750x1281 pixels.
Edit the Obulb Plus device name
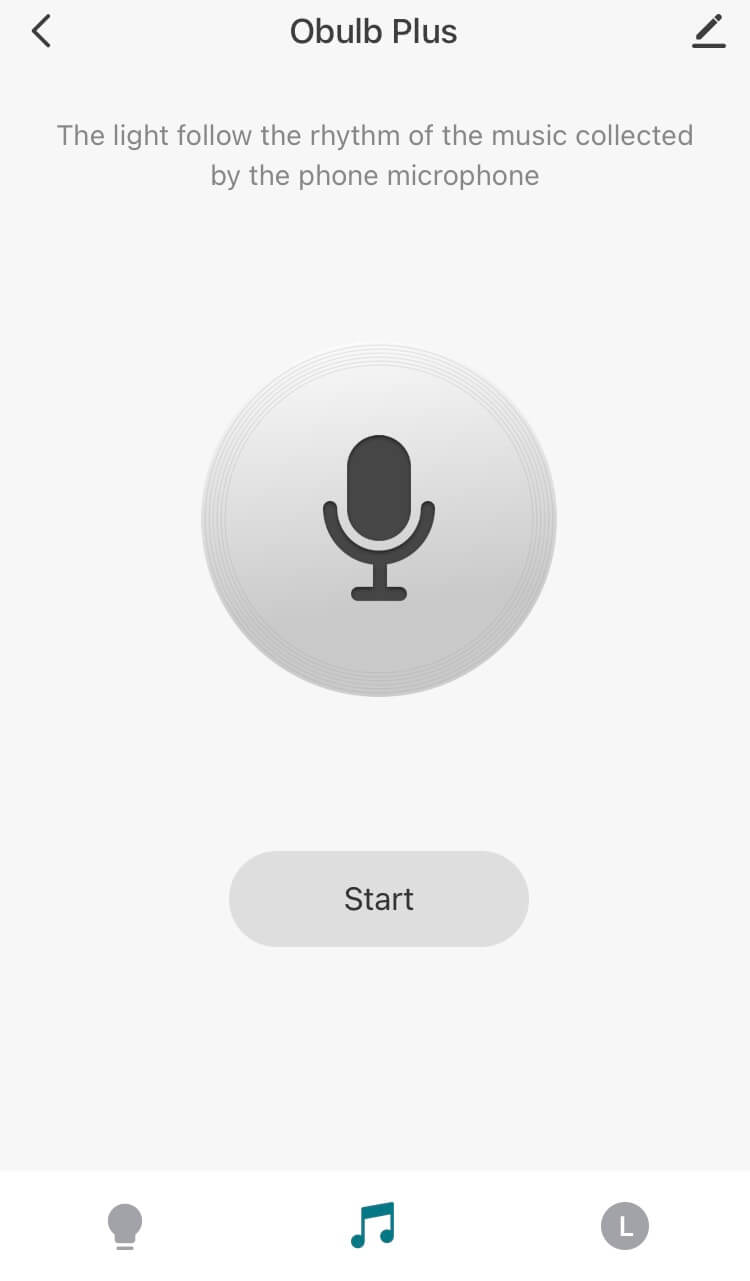708,33
